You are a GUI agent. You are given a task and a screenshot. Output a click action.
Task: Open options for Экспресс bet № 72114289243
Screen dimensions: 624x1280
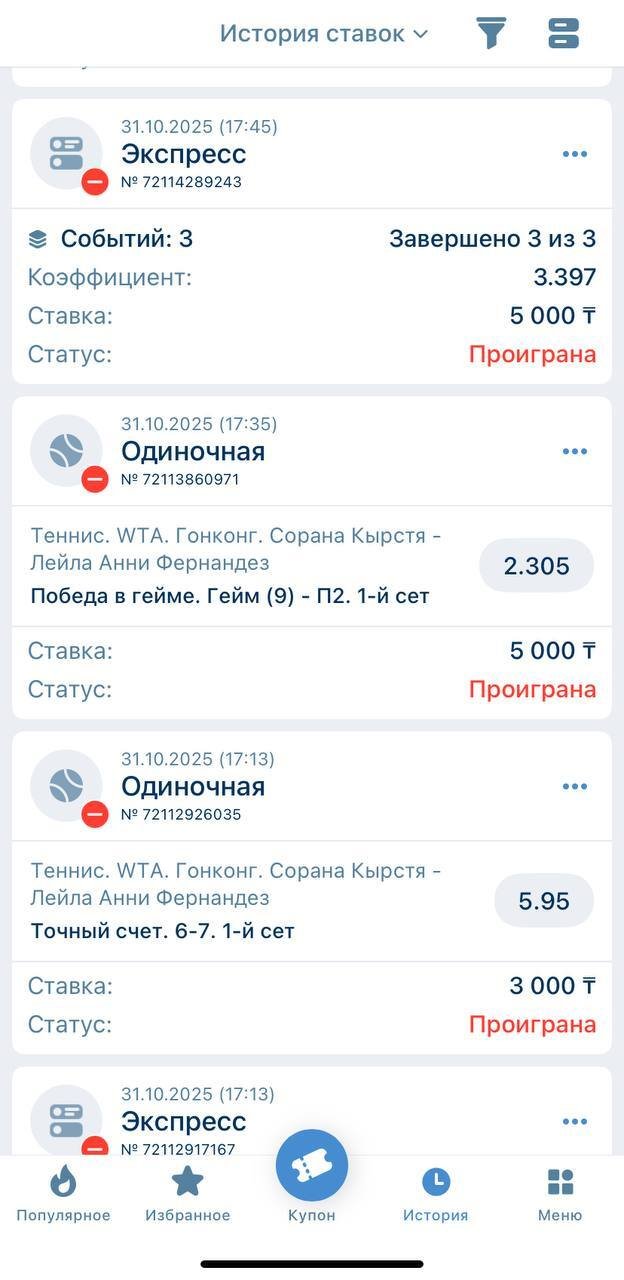coord(574,154)
